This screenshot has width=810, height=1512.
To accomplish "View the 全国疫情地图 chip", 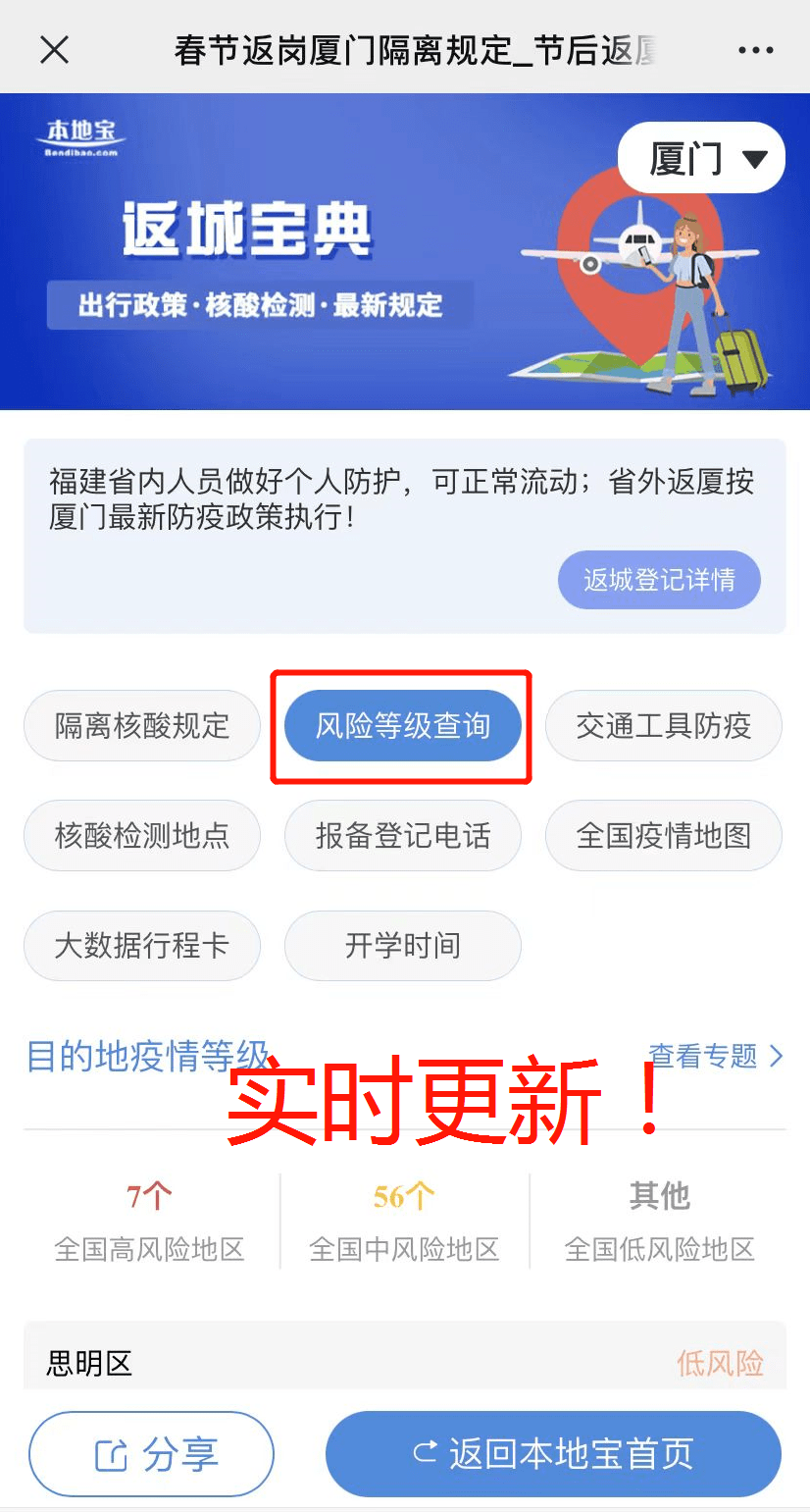I will [663, 836].
